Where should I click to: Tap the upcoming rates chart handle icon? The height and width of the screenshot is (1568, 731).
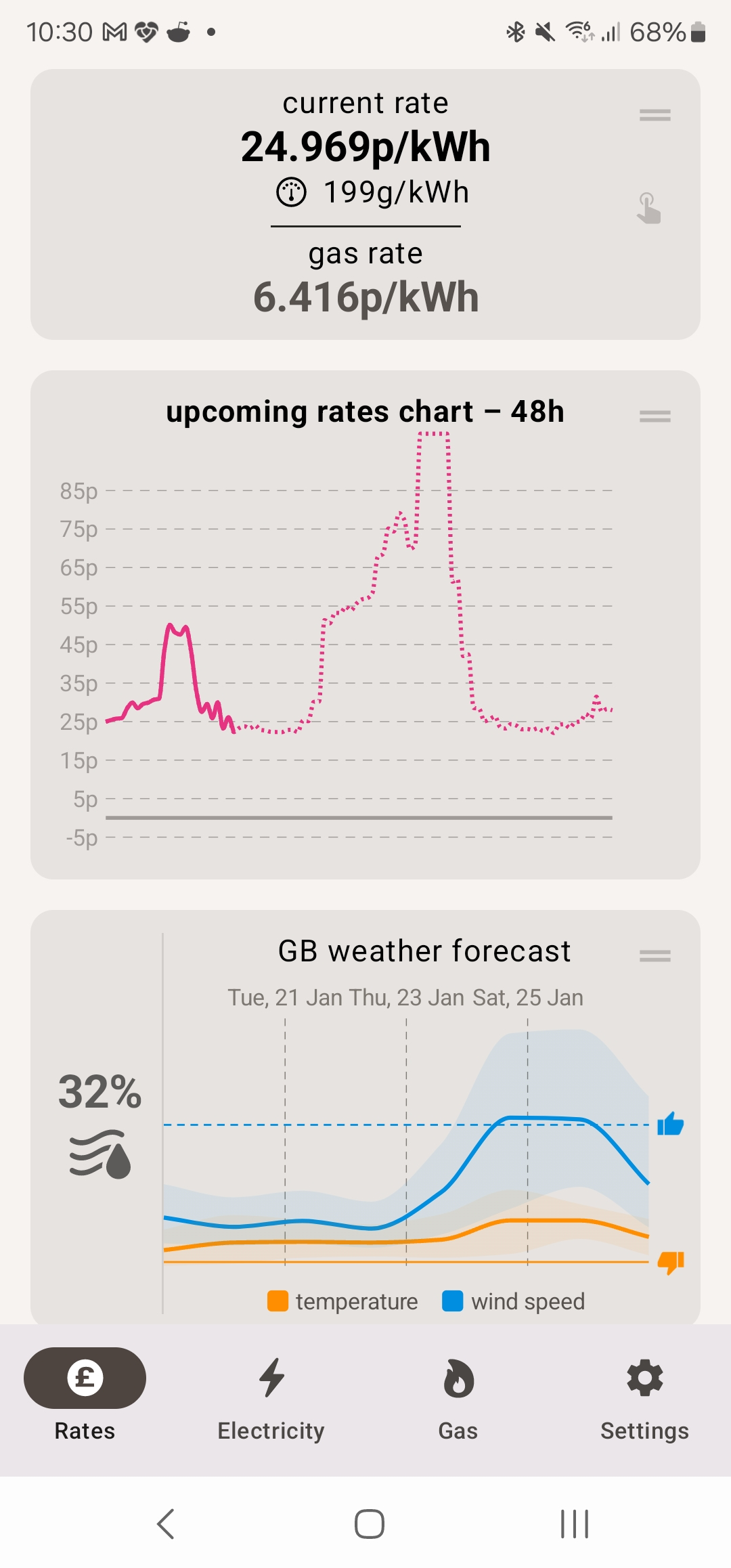pos(655,416)
